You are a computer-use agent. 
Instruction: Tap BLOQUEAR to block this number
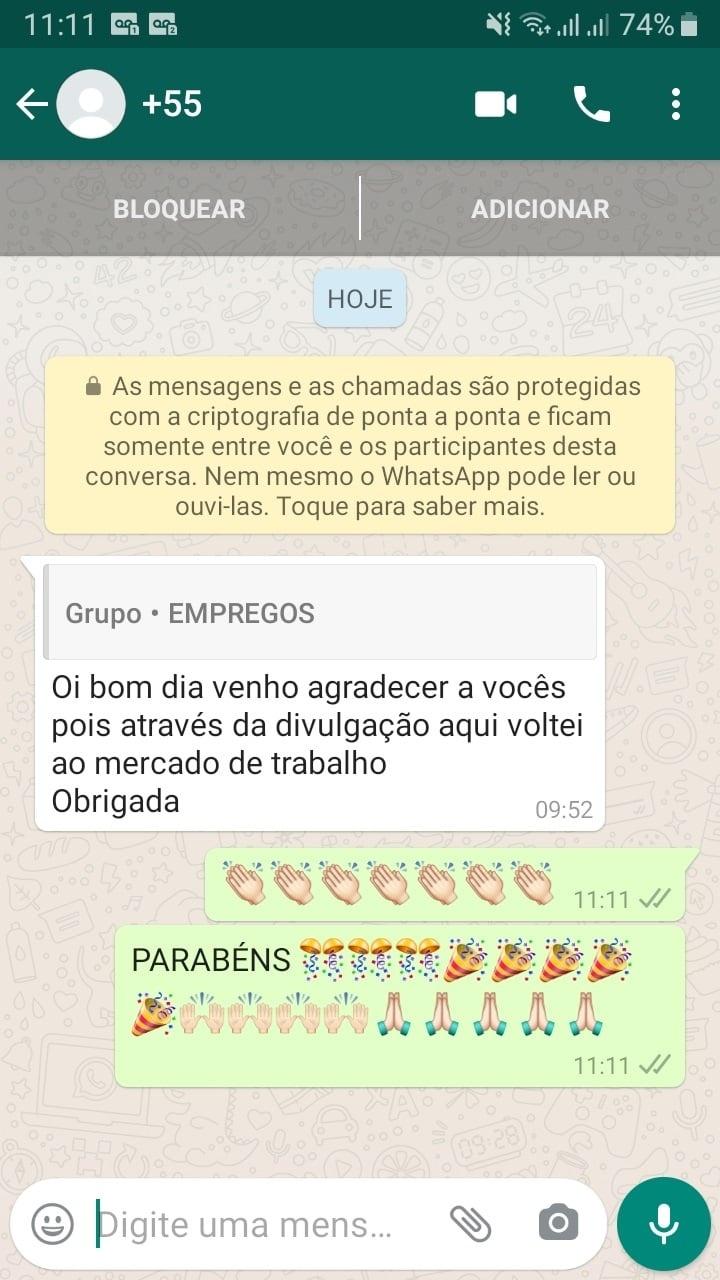179,209
